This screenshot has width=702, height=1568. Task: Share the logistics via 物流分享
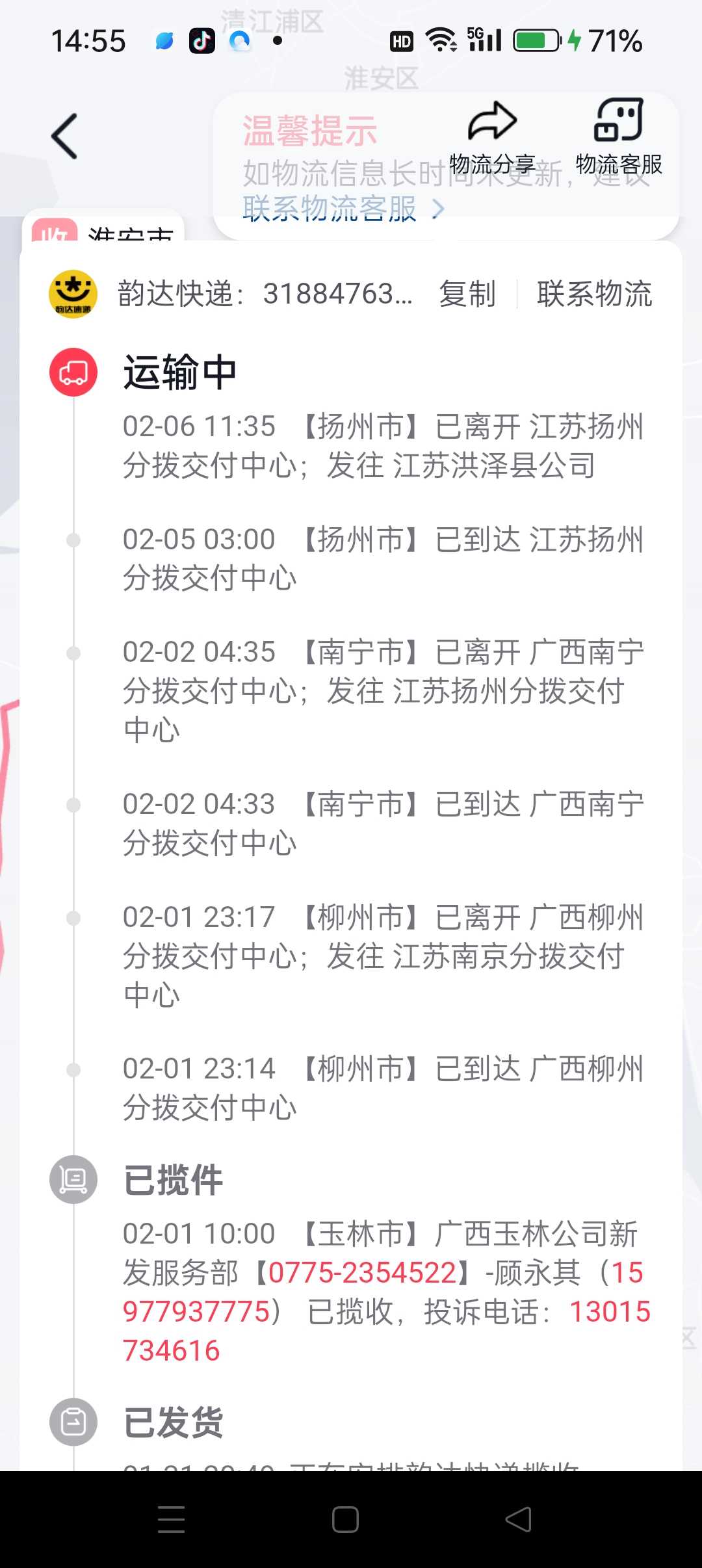point(492,138)
